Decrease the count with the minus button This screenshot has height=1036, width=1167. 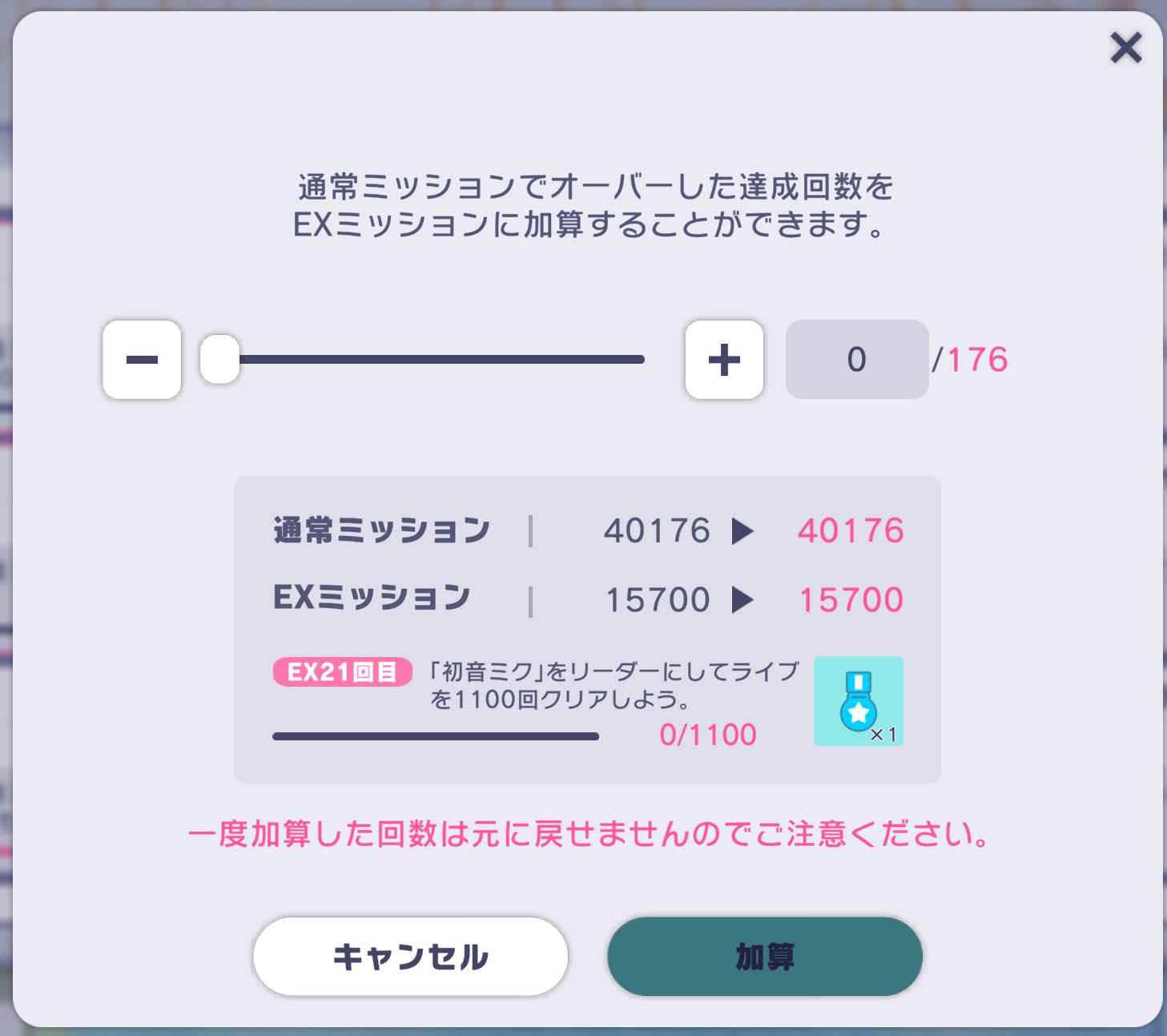point(142,360)
